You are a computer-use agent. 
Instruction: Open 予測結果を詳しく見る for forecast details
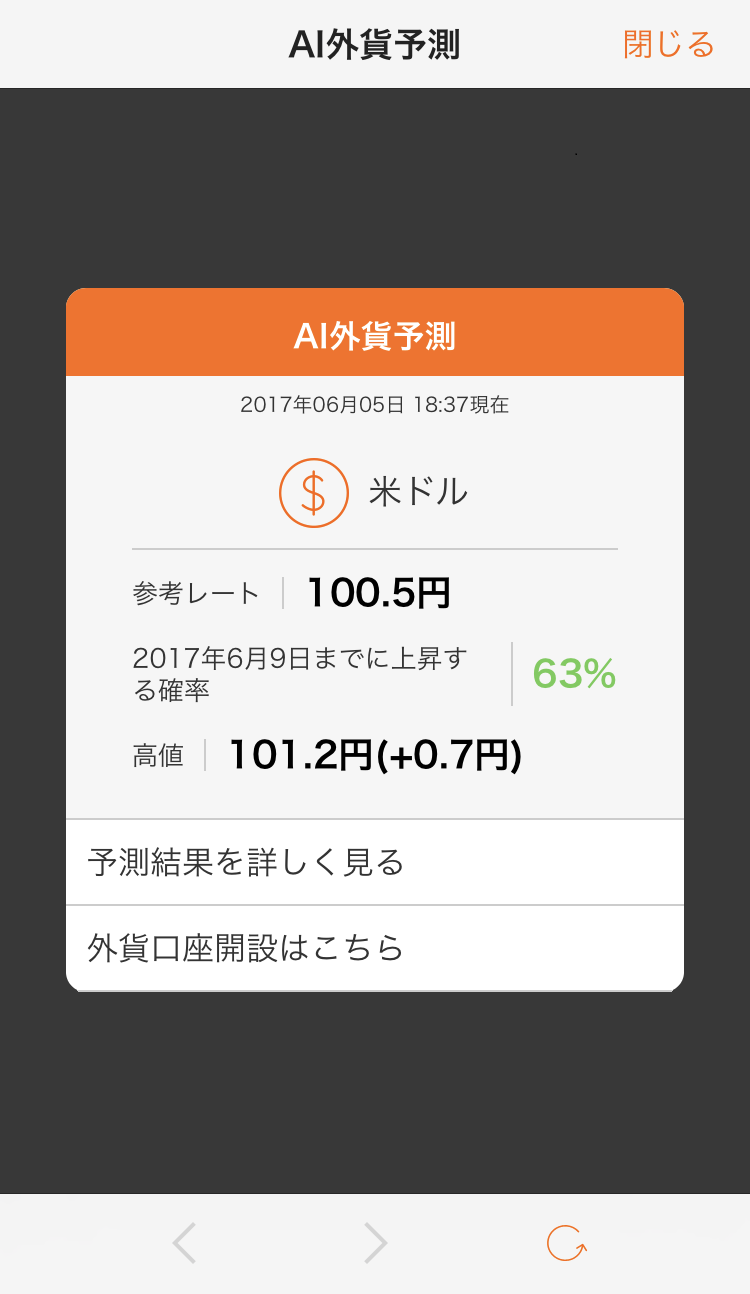[374, 862]
